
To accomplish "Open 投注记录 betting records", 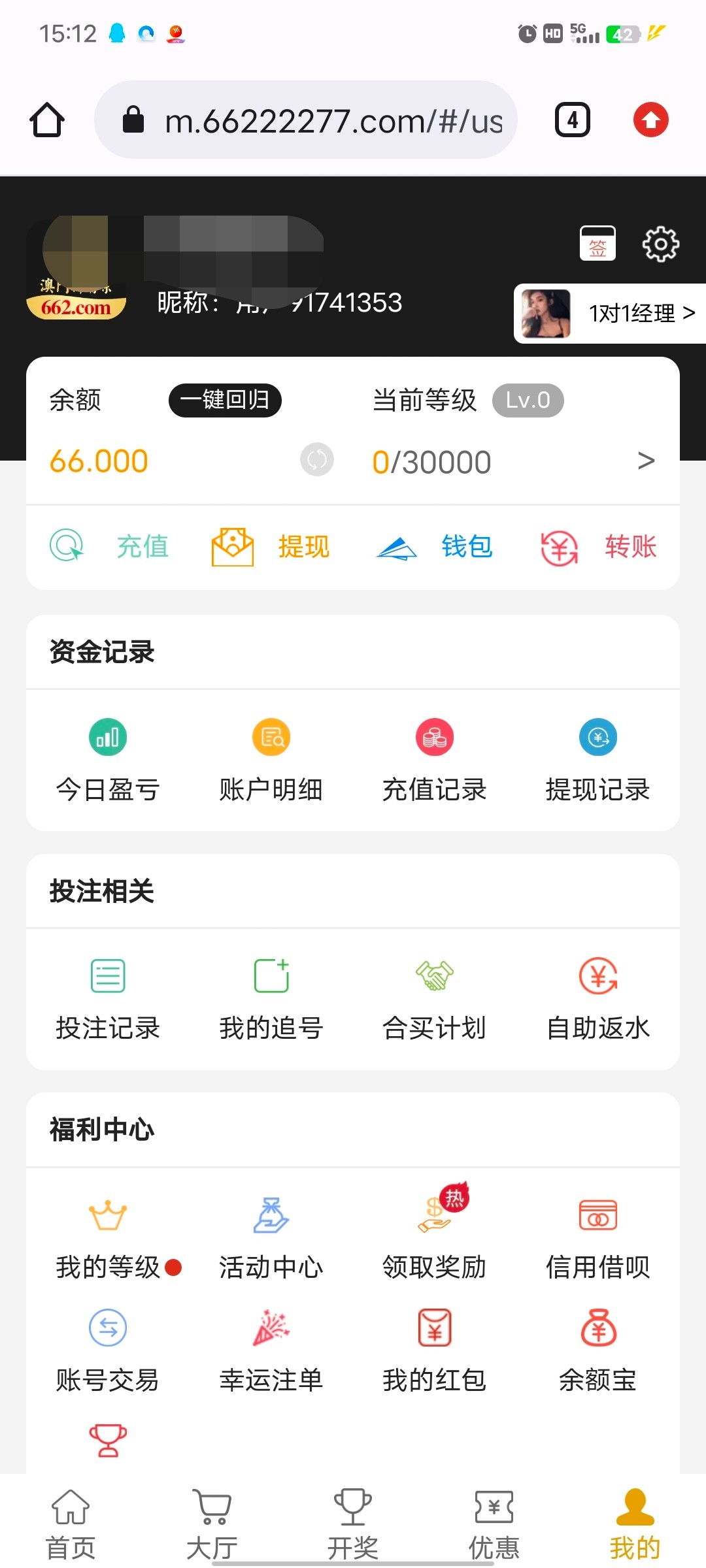I will coord(108,1000).
